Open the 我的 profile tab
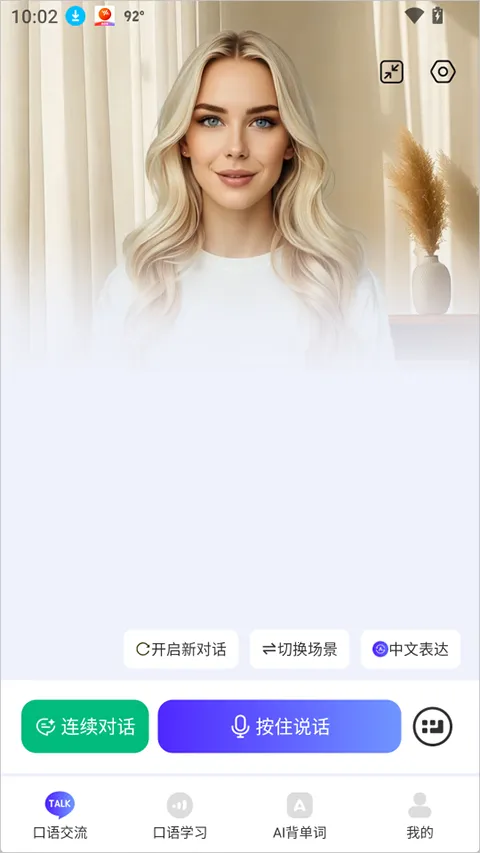The height and width of the screenshot is (853, 480). (420, 815)
